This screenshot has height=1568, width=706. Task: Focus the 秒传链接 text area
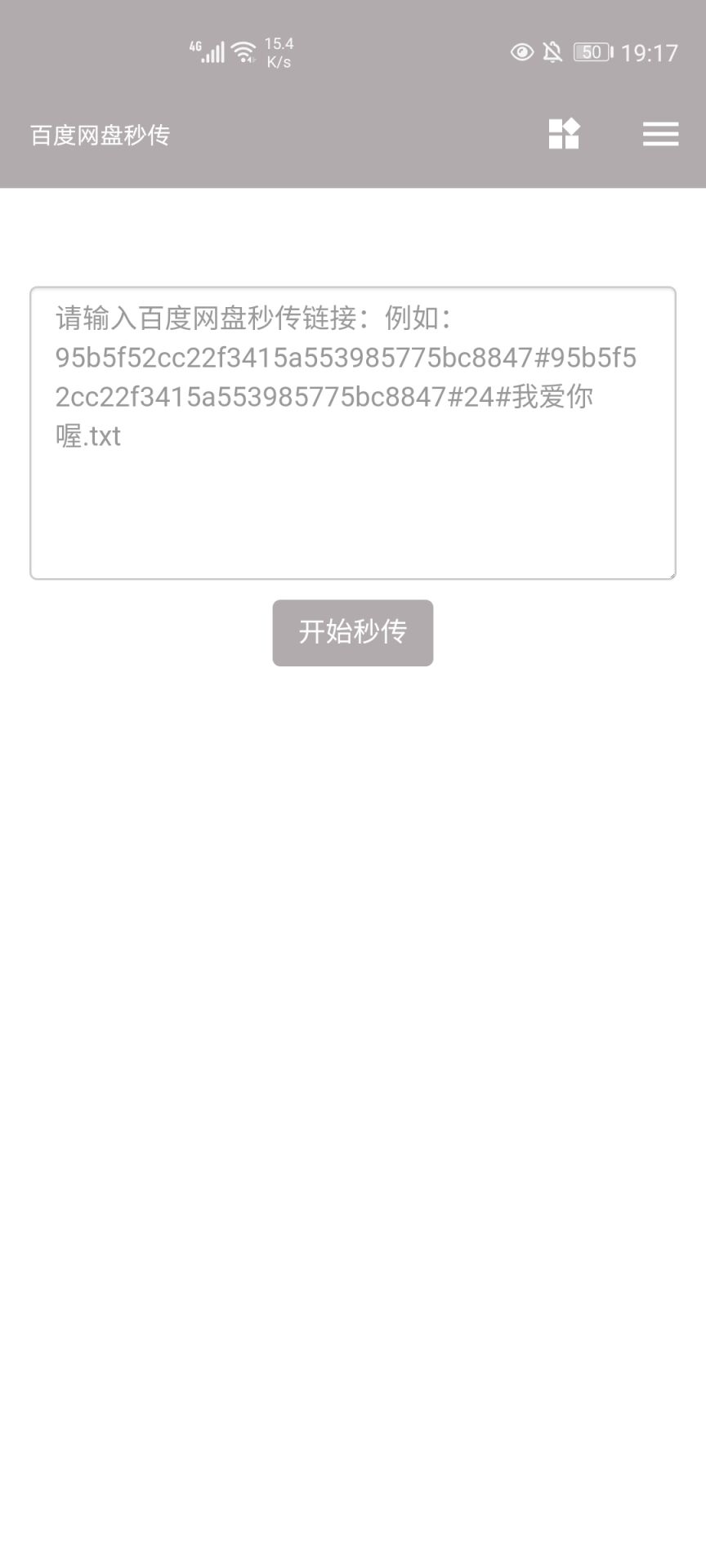[353, 433]
